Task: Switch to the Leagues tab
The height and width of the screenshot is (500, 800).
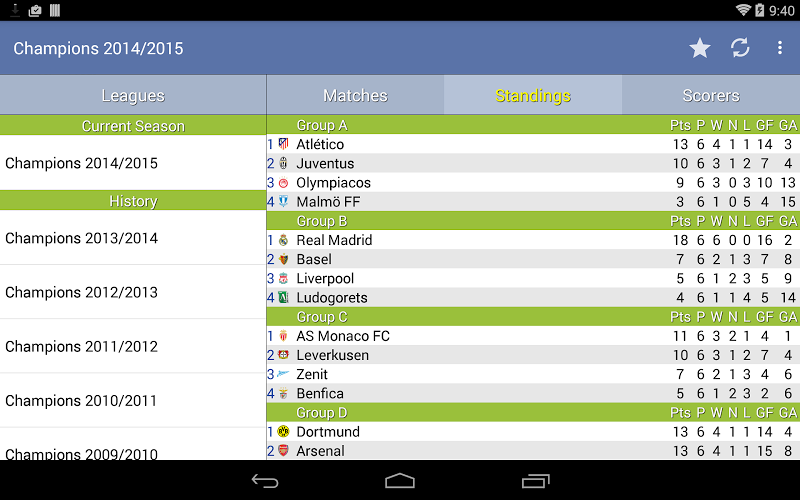Action: tap(133, 96)
